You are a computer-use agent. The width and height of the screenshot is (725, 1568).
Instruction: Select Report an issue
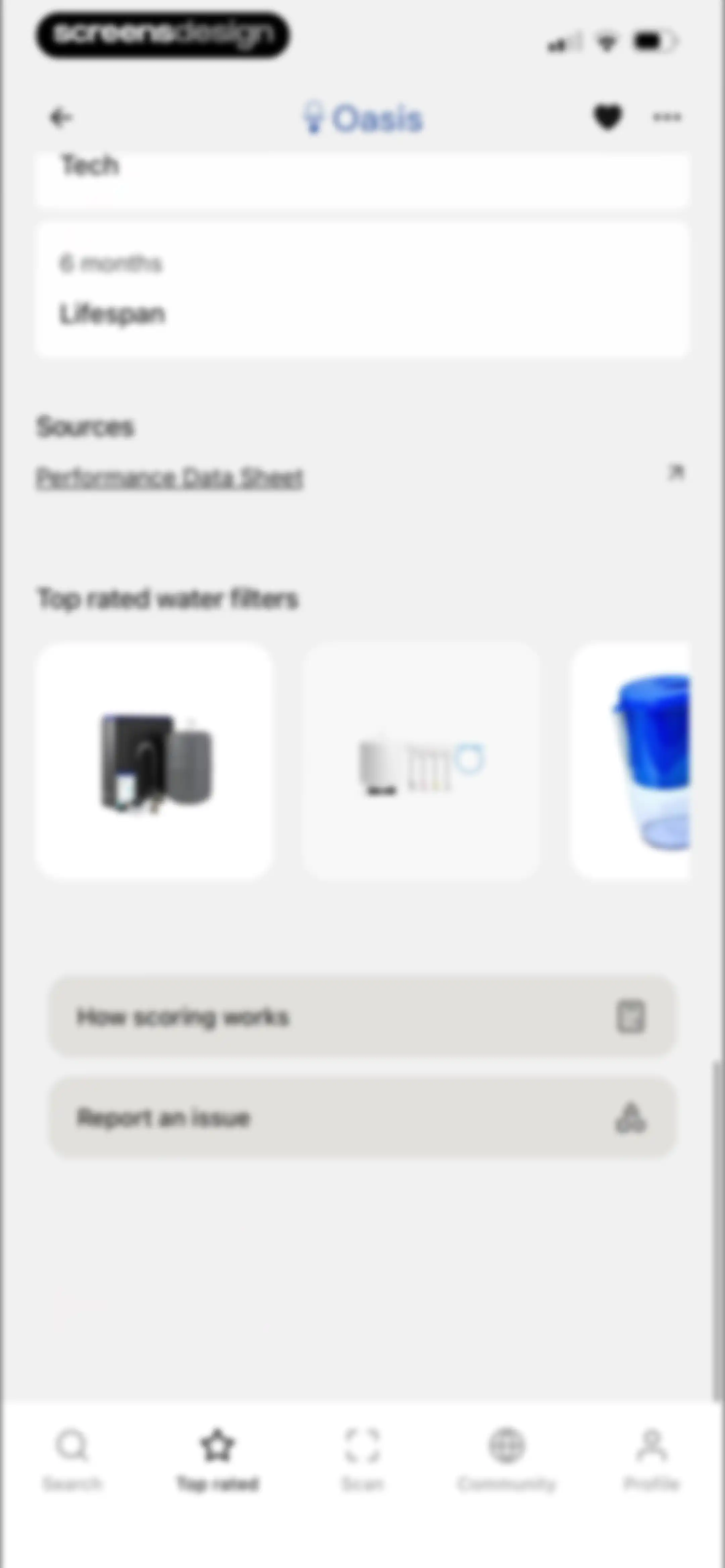tap(362, 1117)
